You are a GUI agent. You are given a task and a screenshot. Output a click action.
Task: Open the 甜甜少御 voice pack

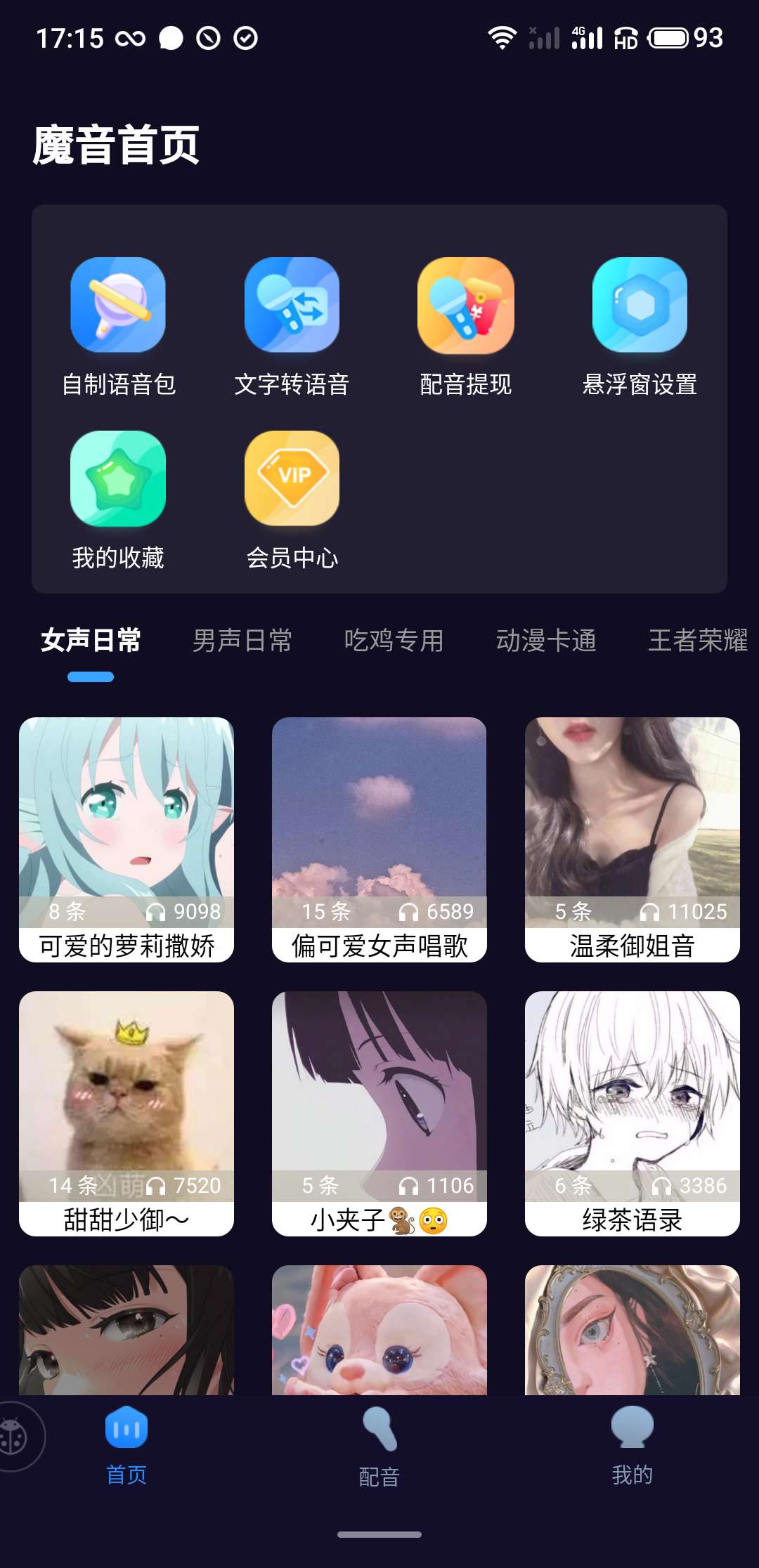(126, 1113)
